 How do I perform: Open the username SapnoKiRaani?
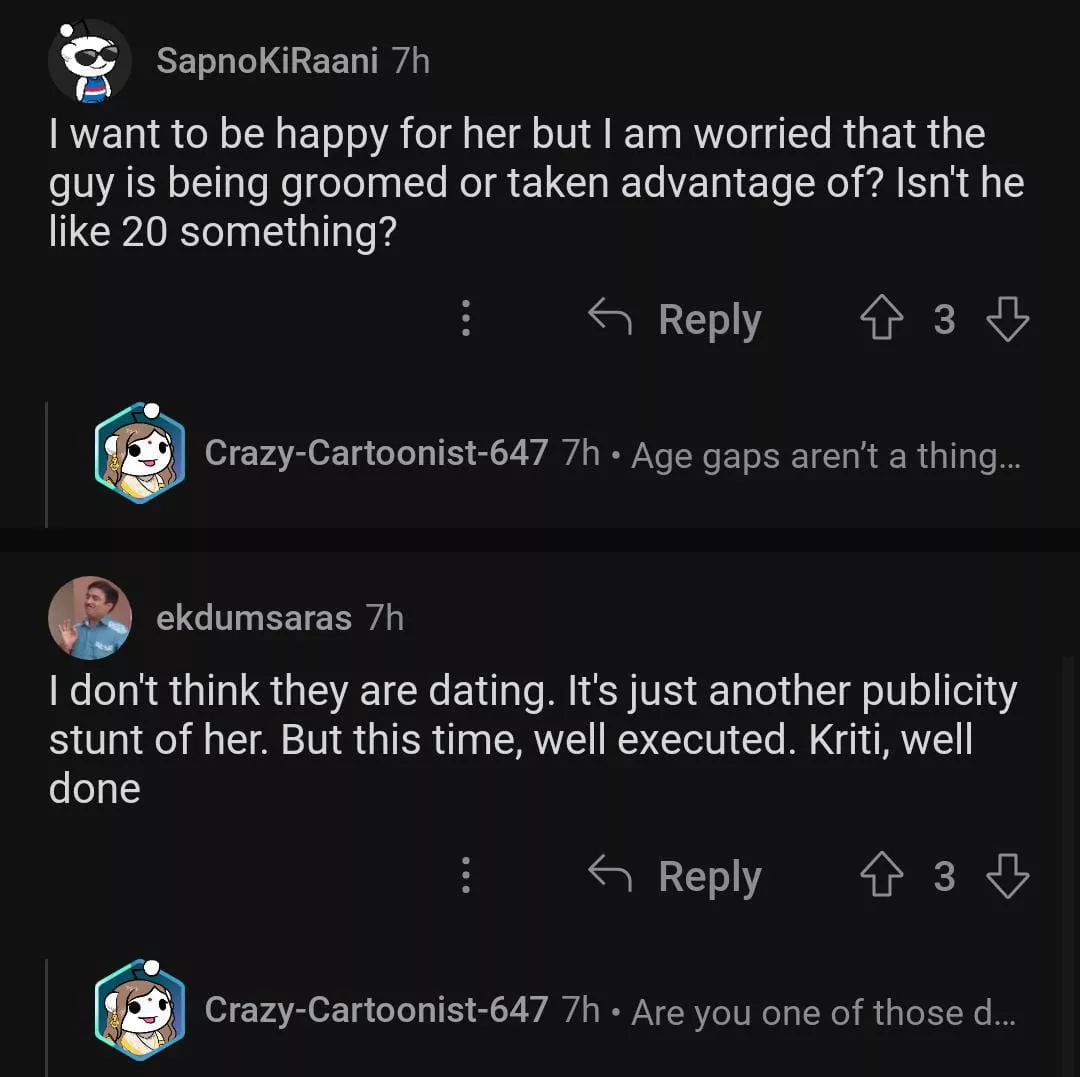pyautogui.click(x=267, y=61)
